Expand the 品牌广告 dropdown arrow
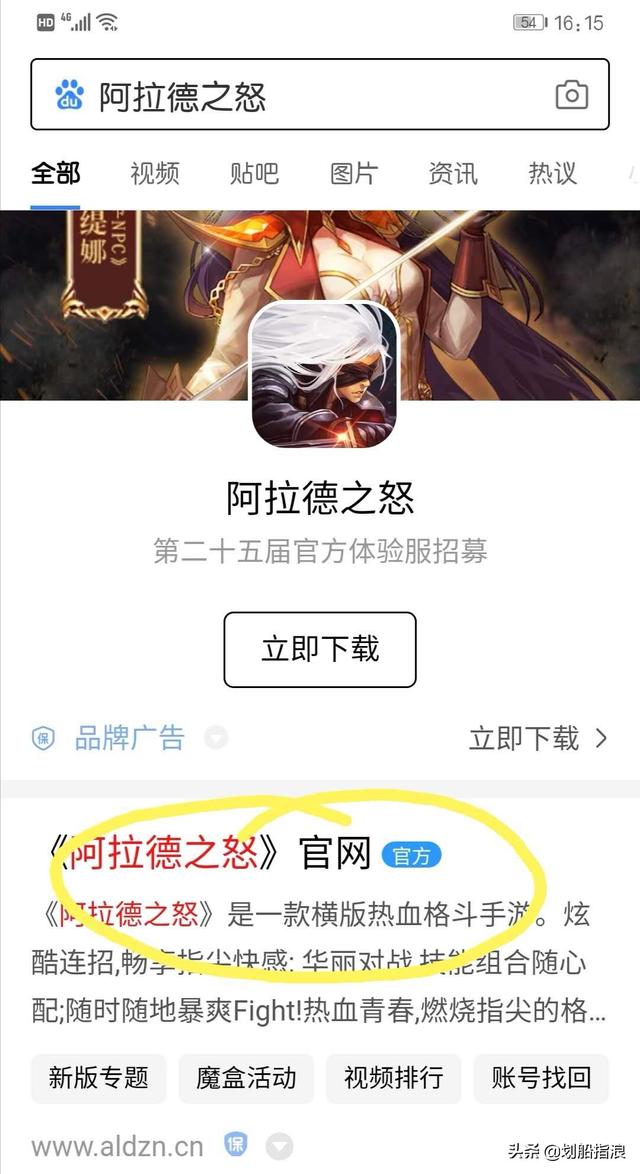The height and width of the screenshot is (1174, 640). pos(216,738)
